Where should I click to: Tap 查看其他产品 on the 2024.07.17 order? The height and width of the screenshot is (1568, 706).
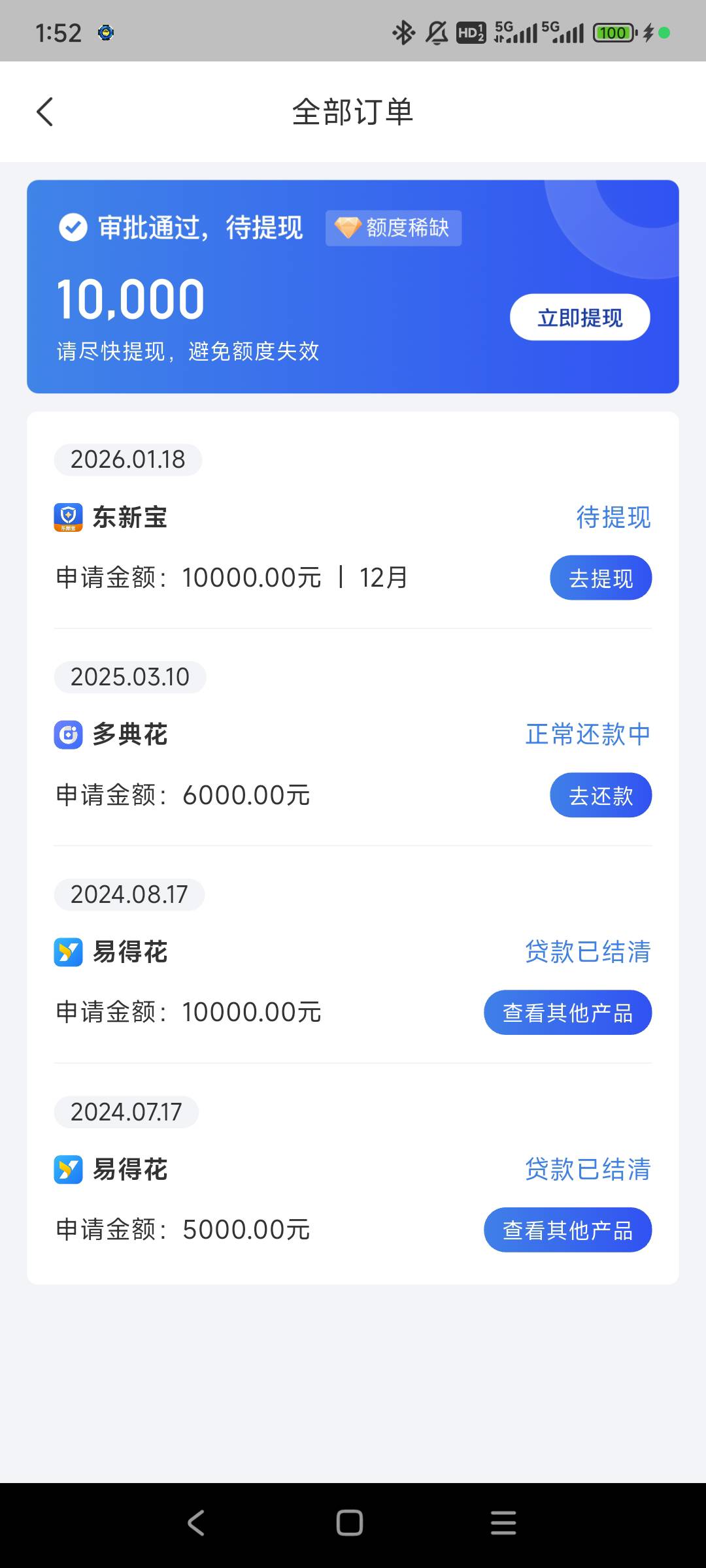pos(567,1230)
